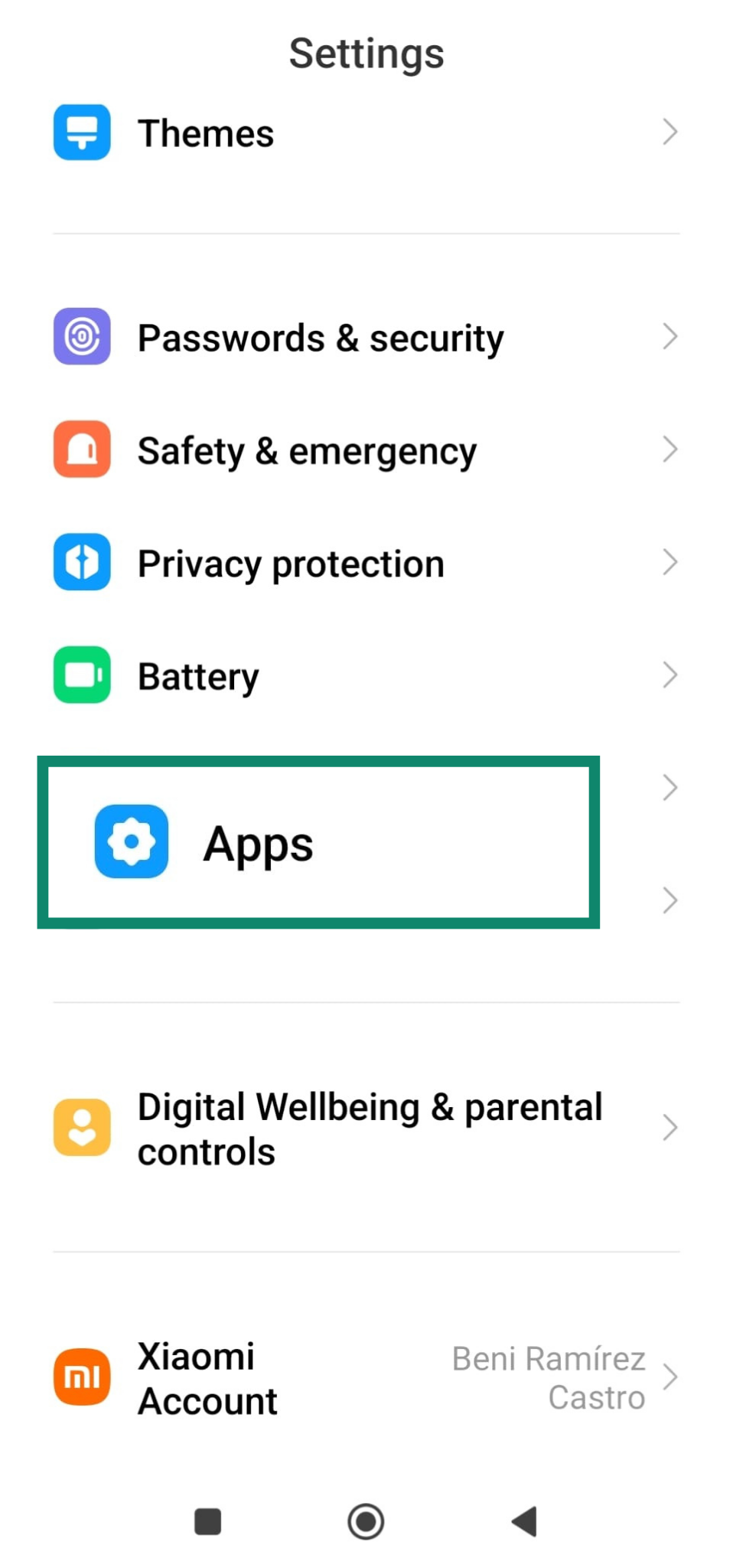Open Xiaomi Account settings

(207, 1378)
